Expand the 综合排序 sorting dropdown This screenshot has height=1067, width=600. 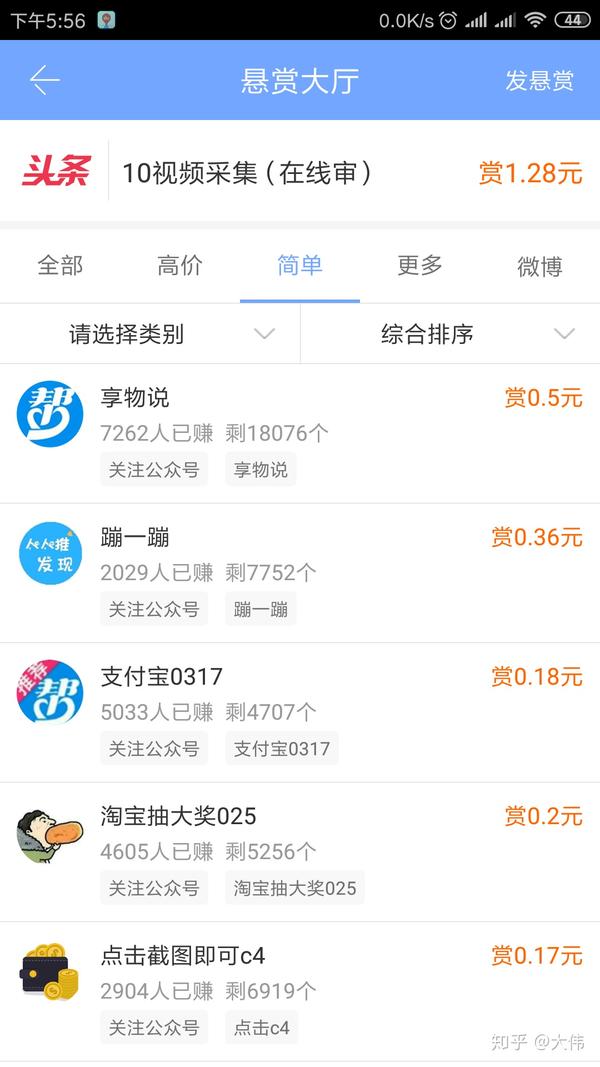pyautogui.click(x=450, y=334)
